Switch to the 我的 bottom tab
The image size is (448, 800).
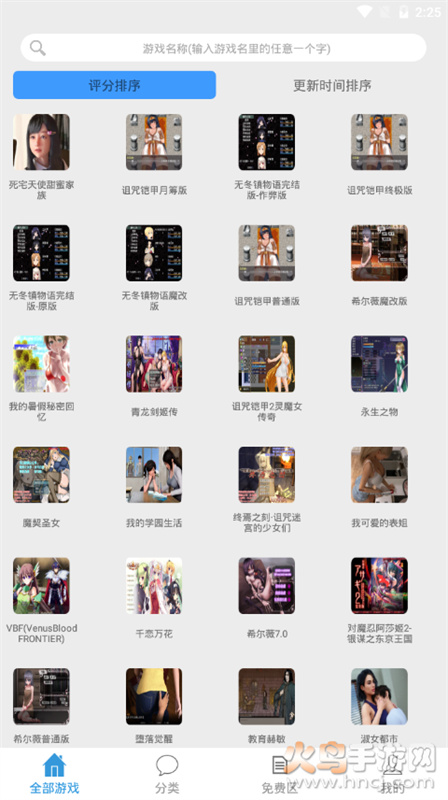(x=392, y=774)
